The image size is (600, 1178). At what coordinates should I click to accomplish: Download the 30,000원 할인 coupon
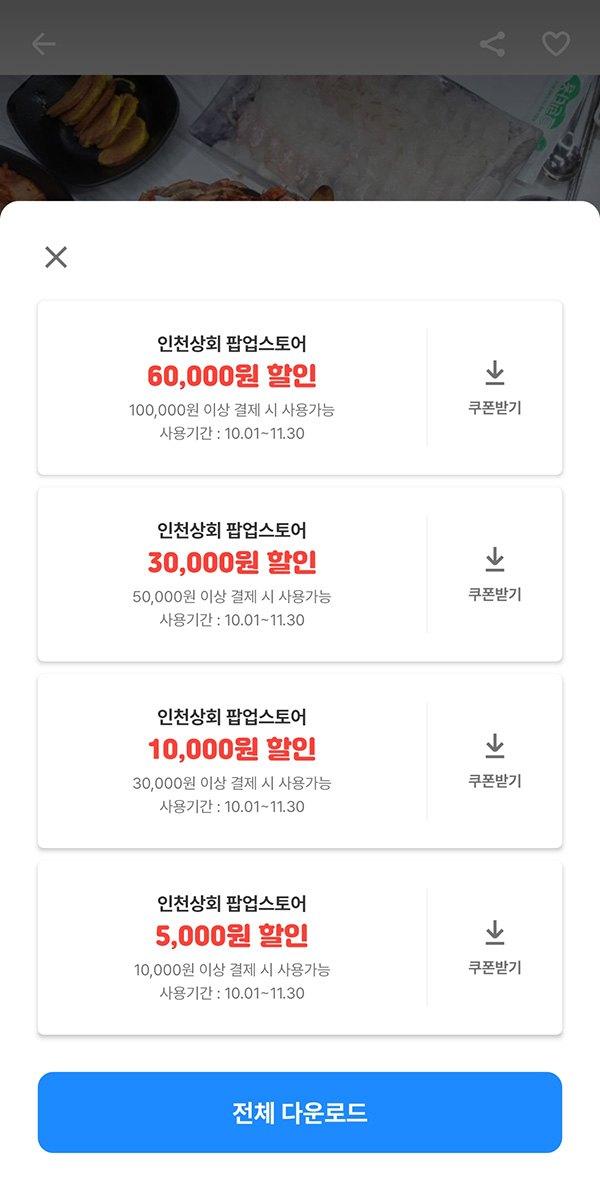[x=495, y=574]
